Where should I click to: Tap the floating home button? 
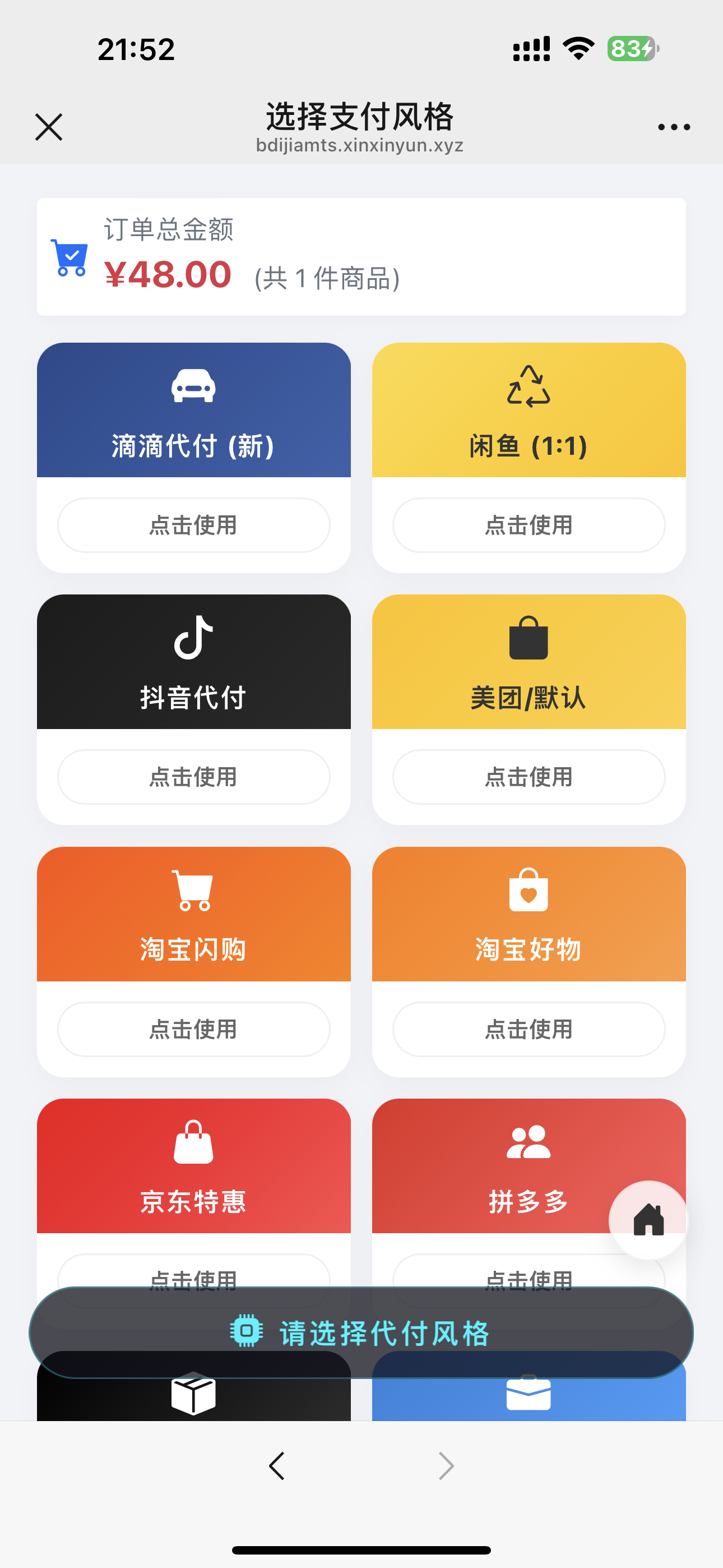click(x=648, y=1220)
